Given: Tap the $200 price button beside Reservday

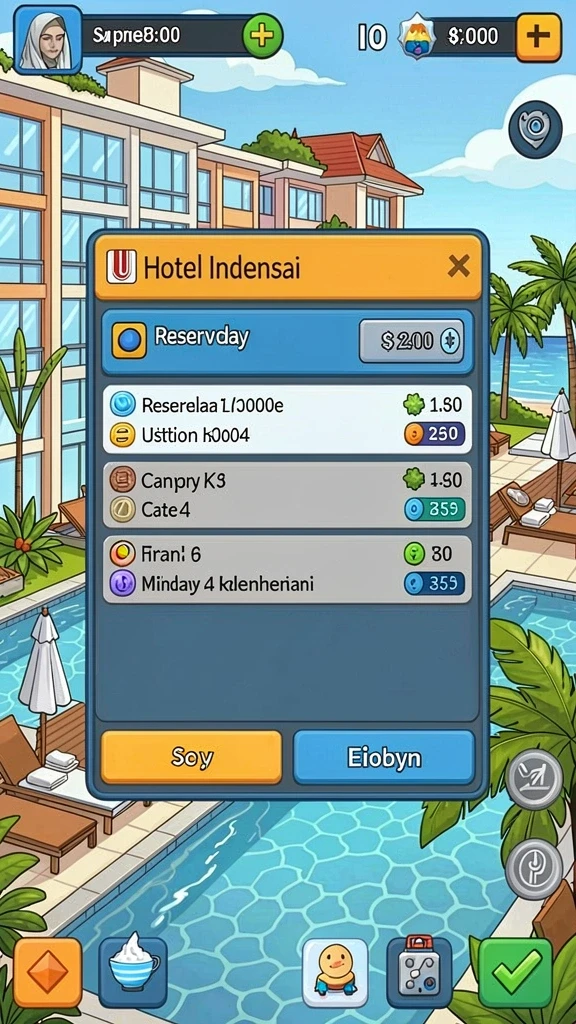Looking at the screenshot, I should (x=411, y=340).
